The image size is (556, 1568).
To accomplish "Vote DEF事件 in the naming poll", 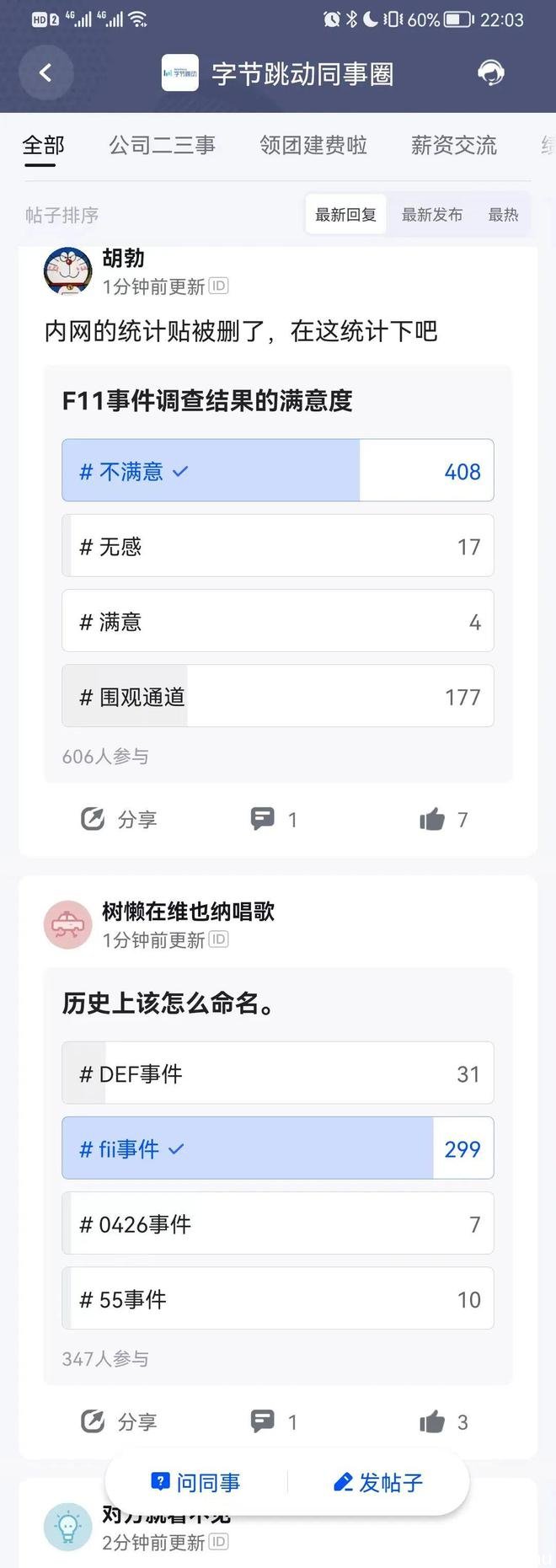I will [277, 1073].
